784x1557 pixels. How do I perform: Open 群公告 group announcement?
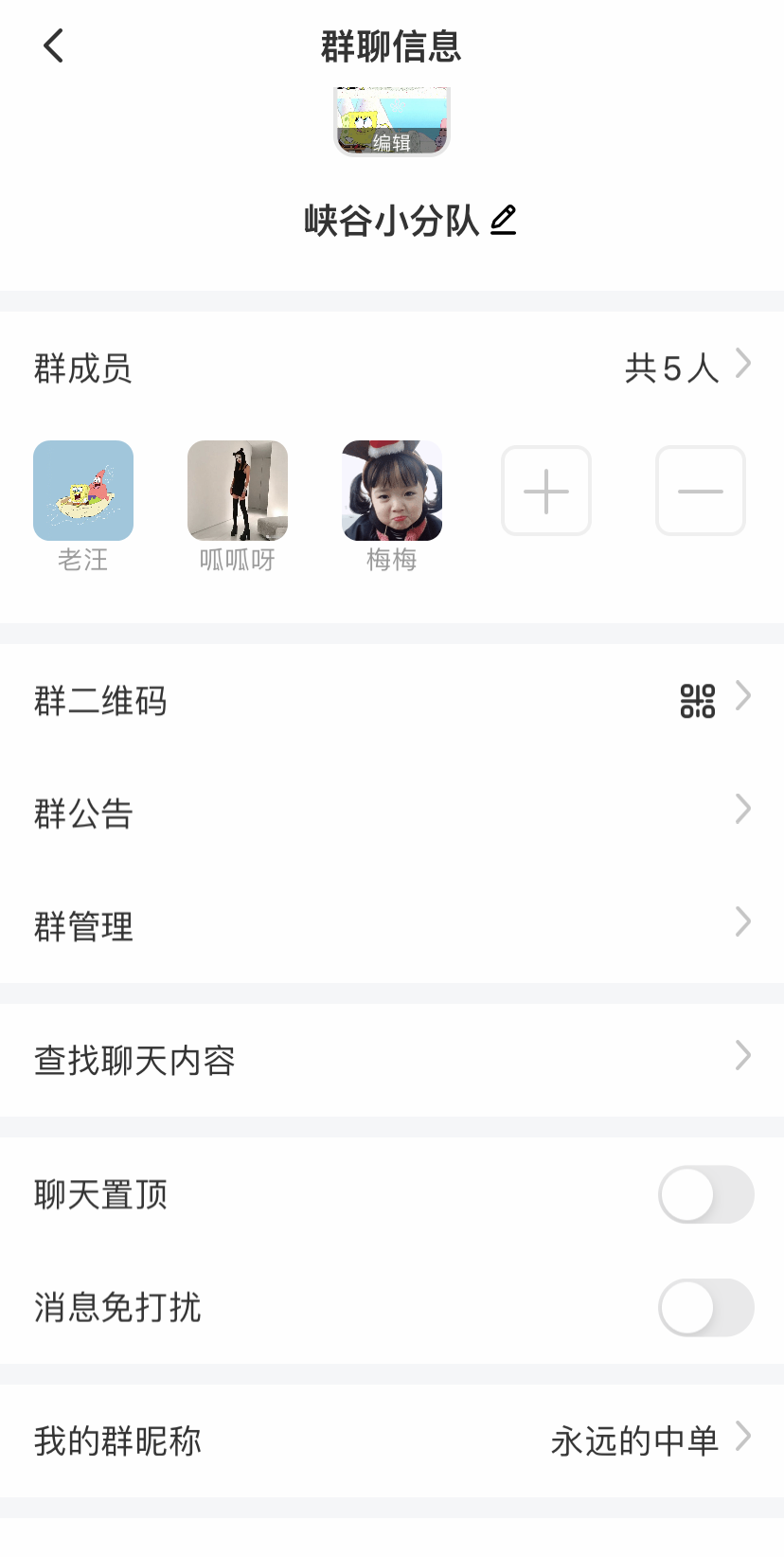click(392, 813)
